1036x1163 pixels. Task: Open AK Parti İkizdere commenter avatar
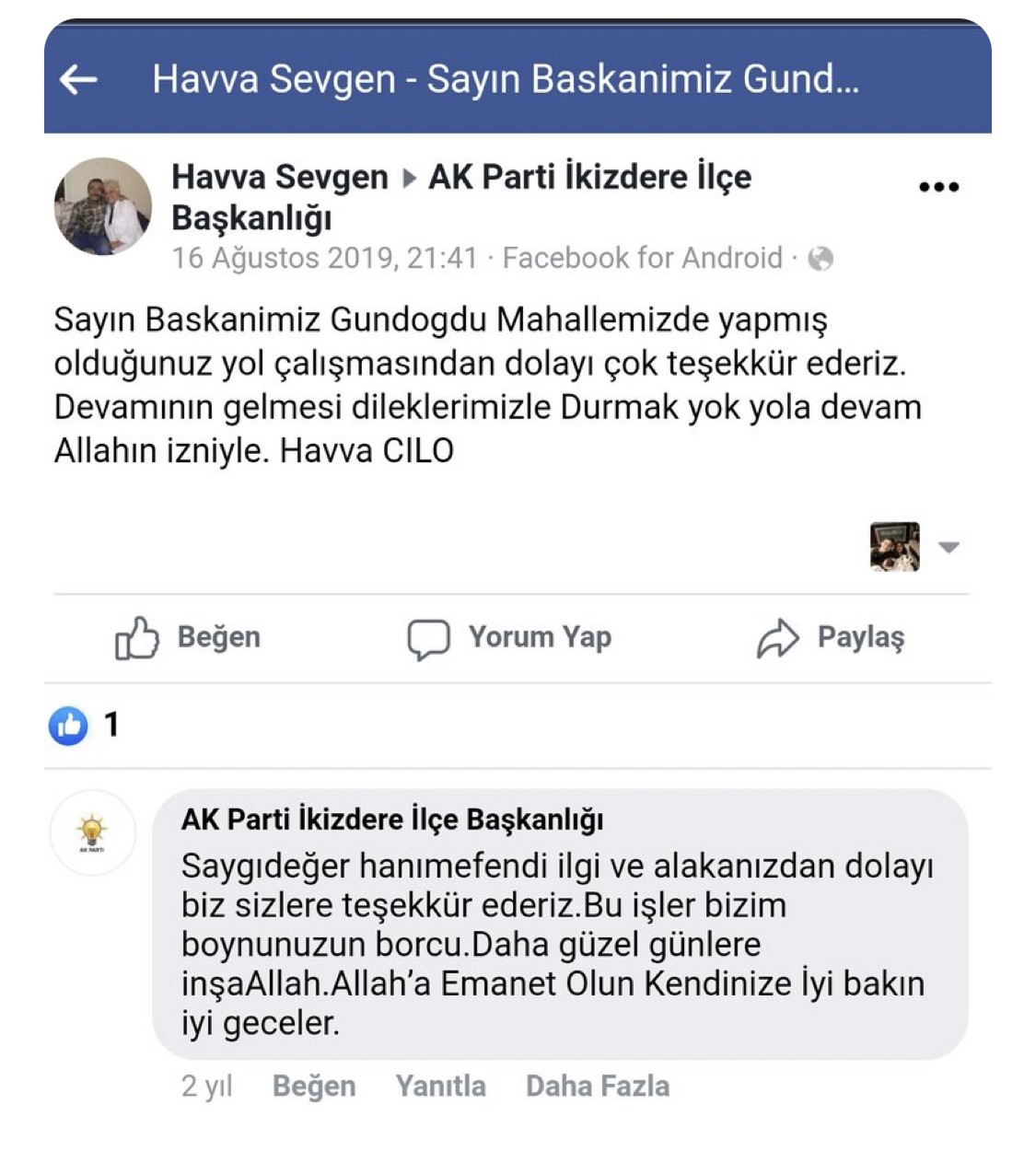click(92, 832)
